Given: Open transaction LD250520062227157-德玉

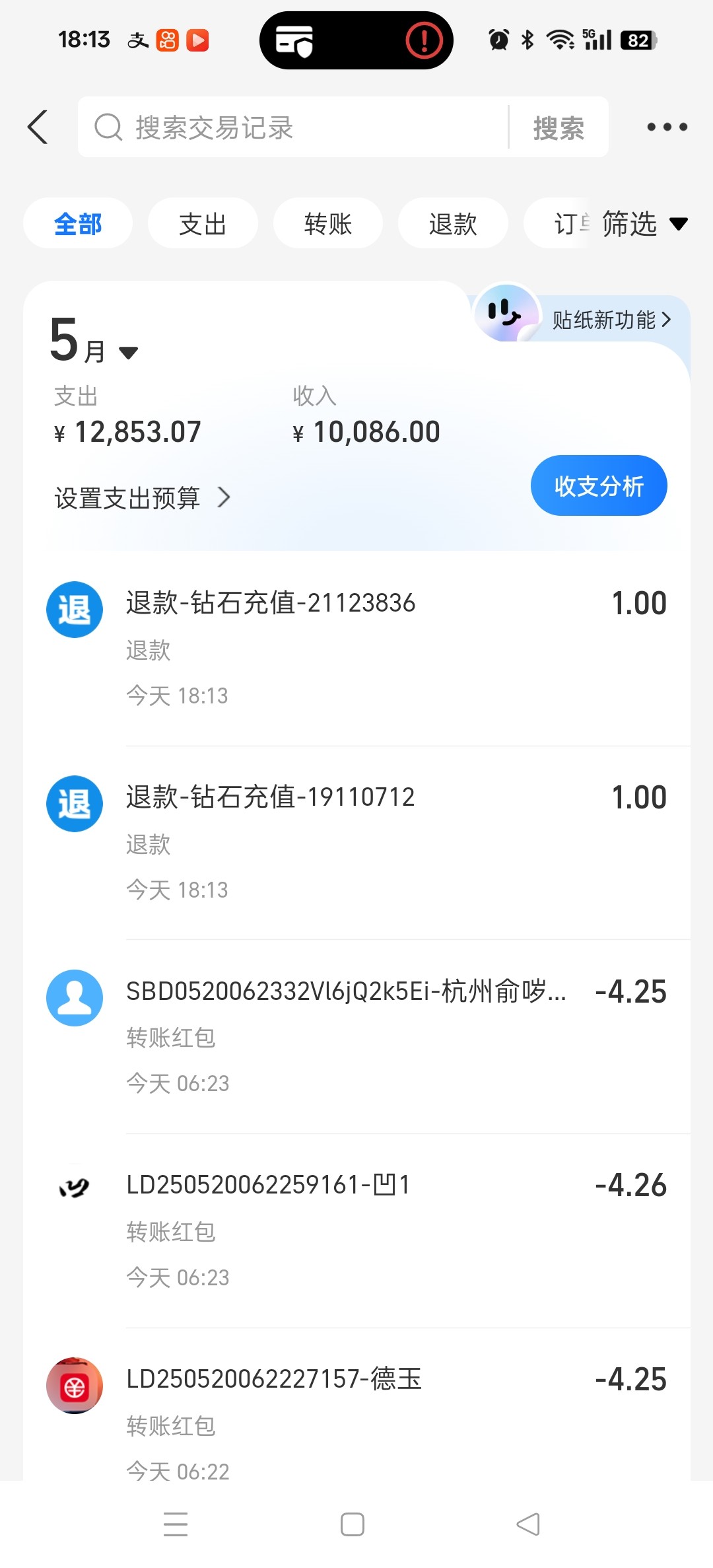Looking at the screenshot, I should coord(356,1405).
